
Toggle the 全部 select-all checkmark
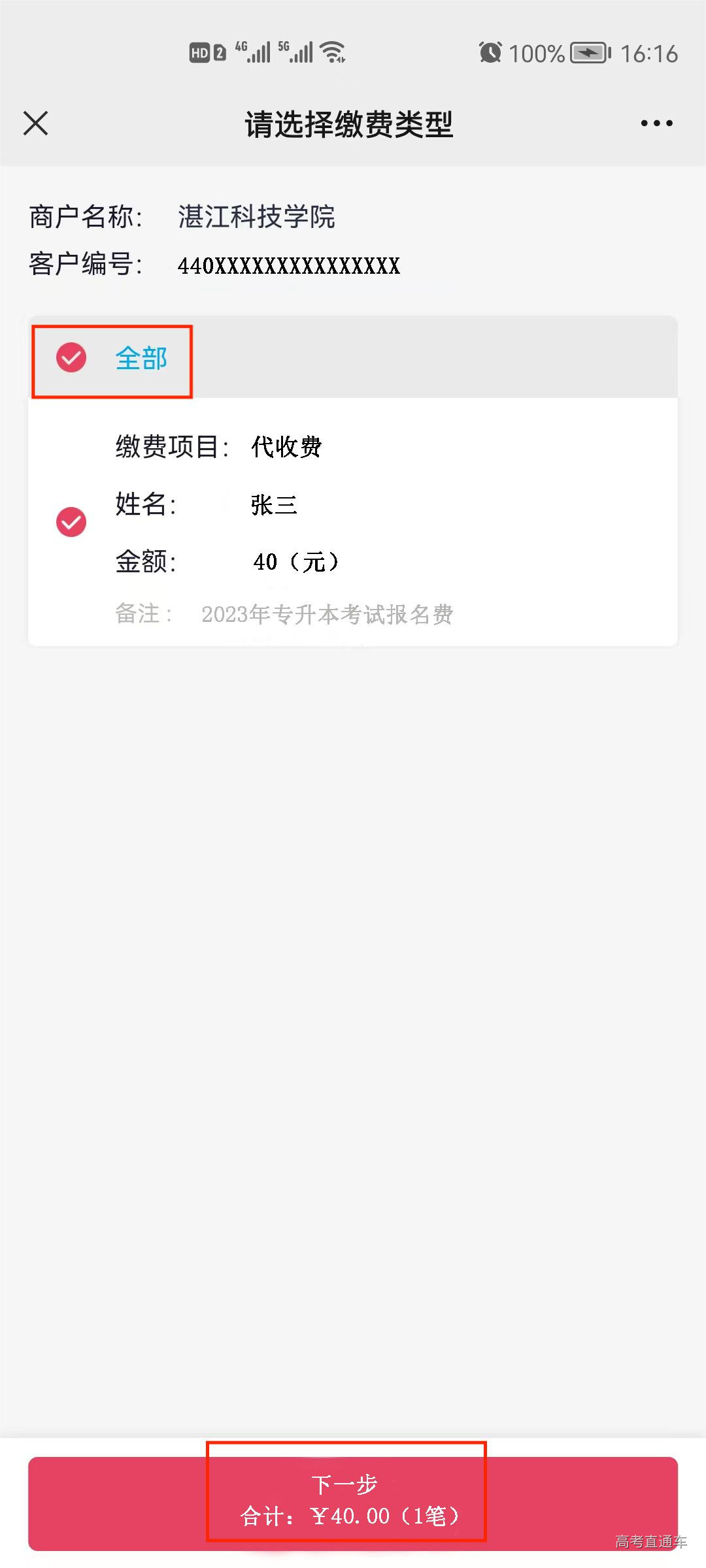point(71,358)
